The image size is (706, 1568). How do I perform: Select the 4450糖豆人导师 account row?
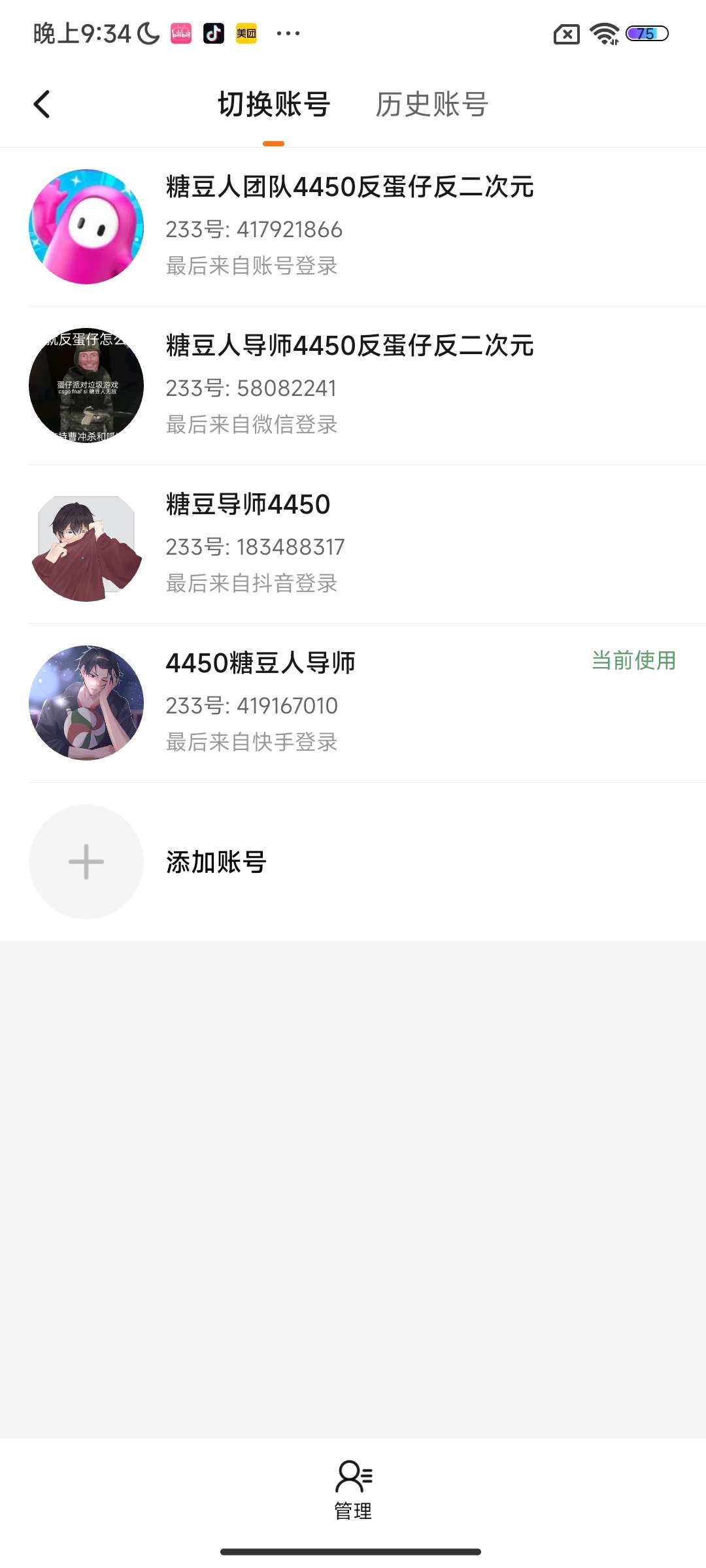coord(353,703)
